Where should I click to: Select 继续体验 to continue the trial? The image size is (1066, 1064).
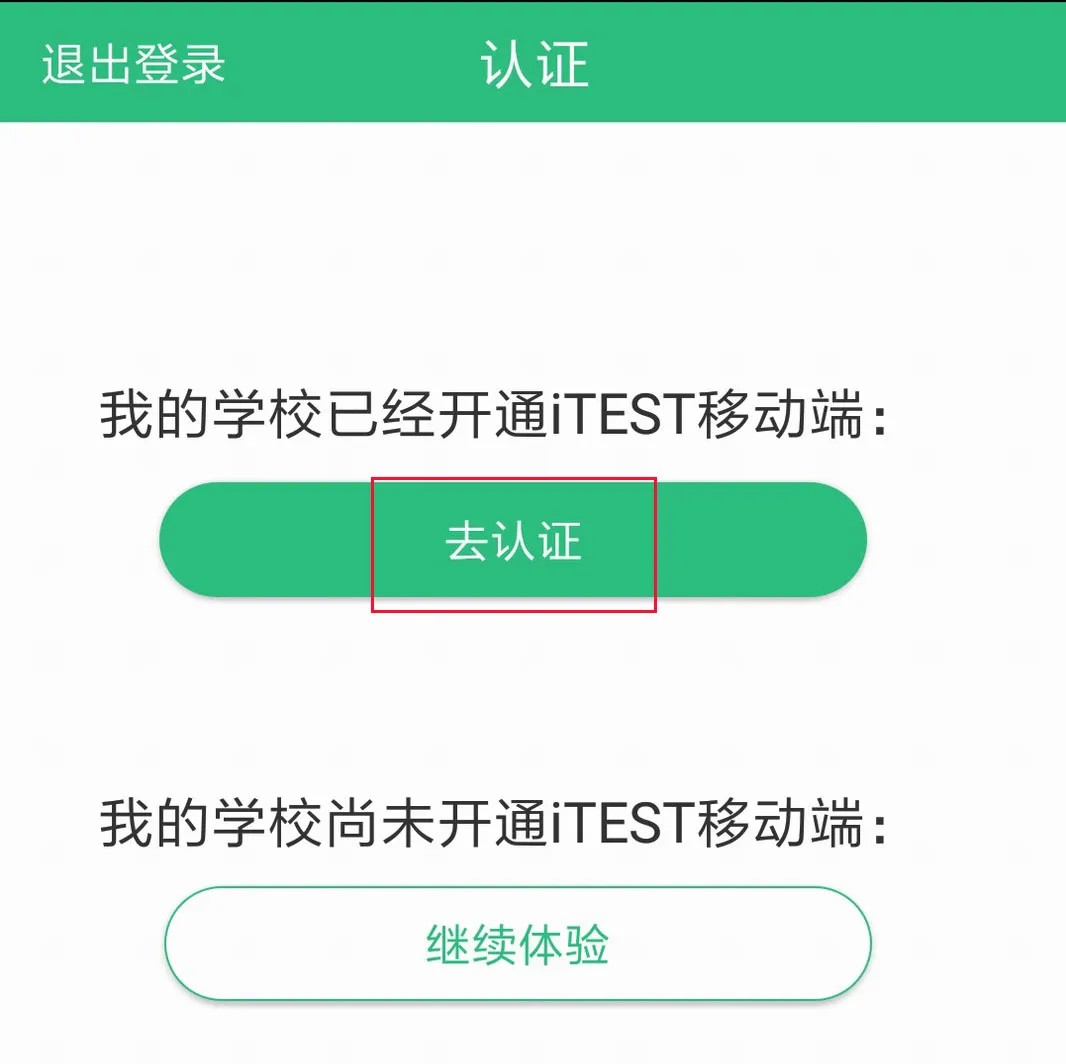coord(517,944)
